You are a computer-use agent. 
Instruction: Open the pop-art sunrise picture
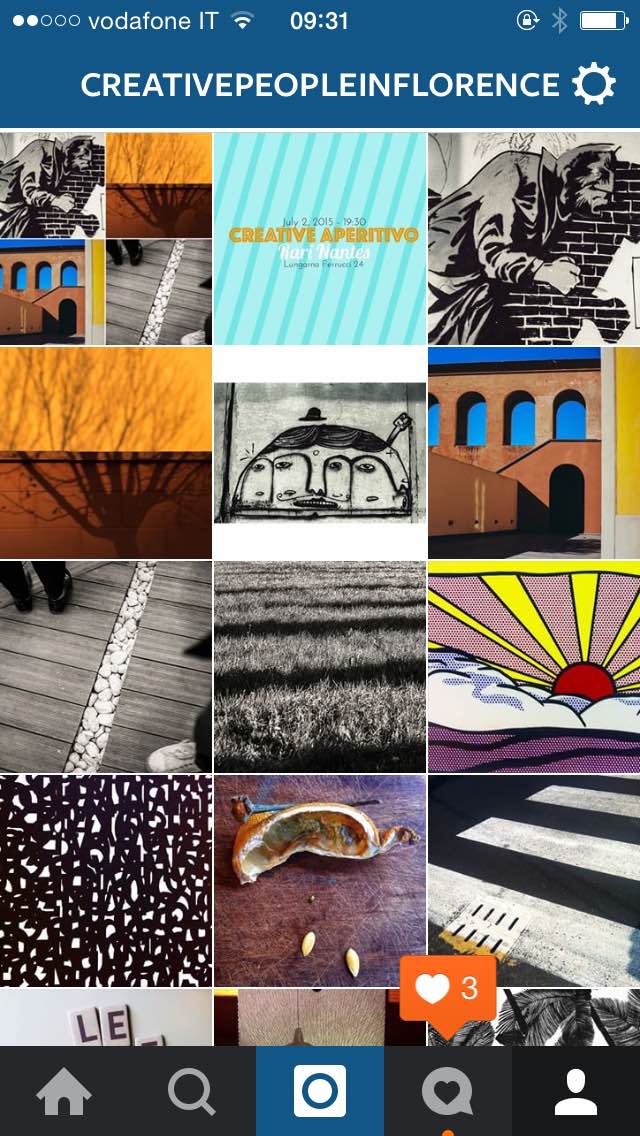(534, 666)
